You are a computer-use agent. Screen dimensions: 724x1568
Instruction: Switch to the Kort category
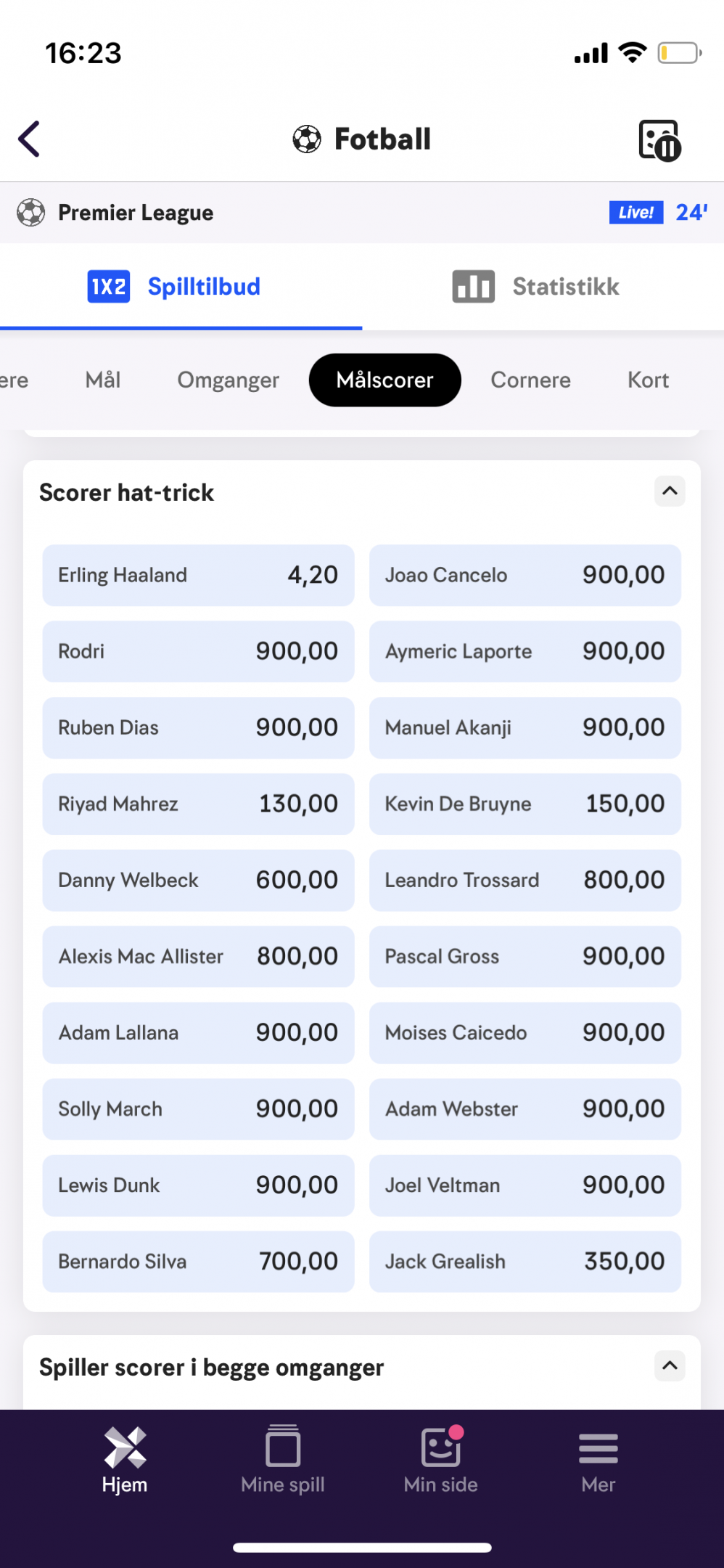[x=649, y=380]
